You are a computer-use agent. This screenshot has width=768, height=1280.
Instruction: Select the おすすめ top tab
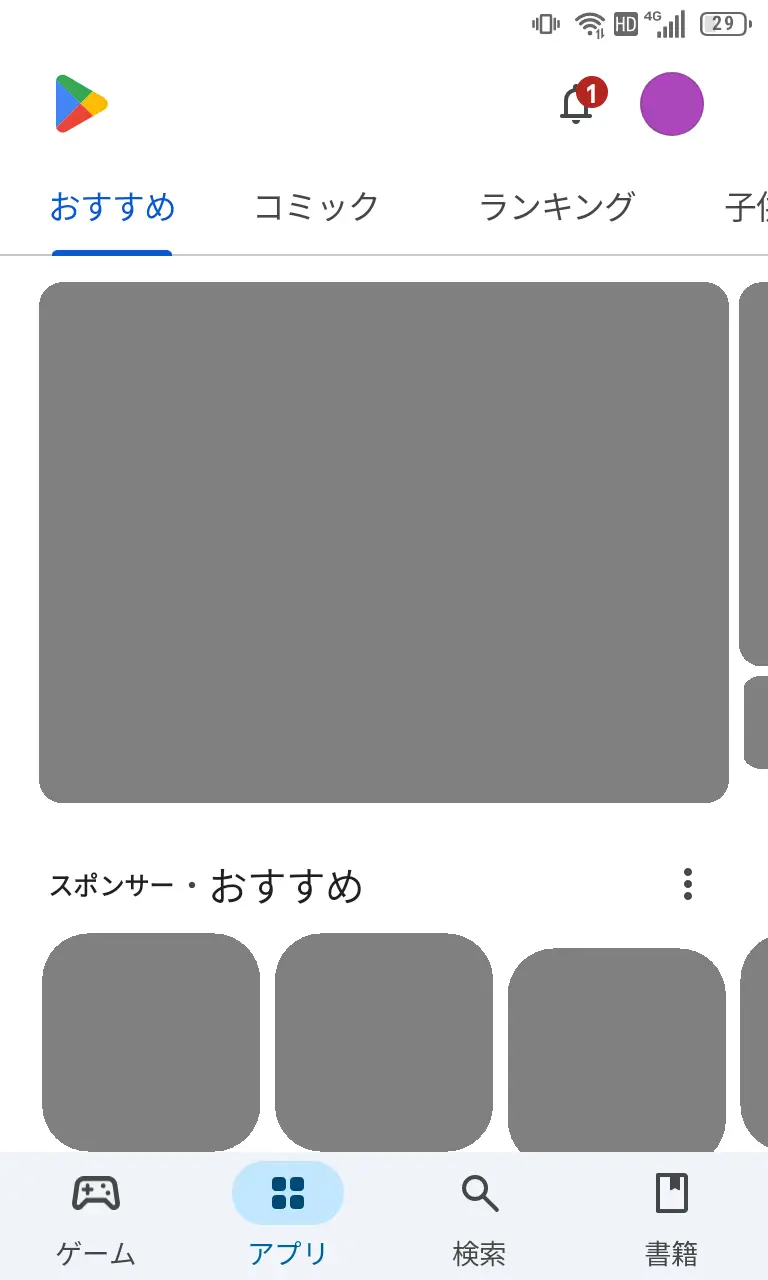tap(112, 207)
